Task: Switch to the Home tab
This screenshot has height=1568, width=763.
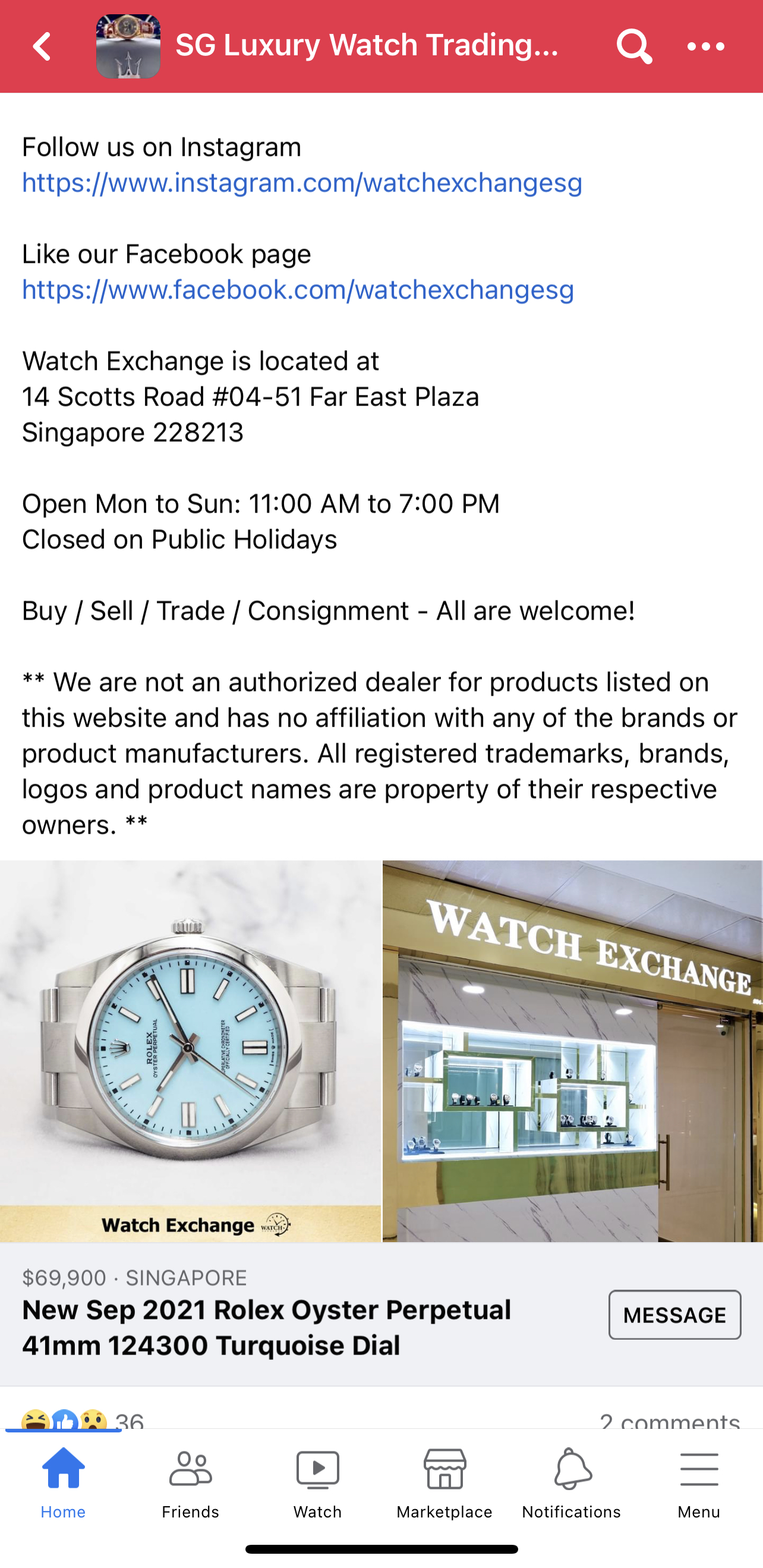Action: 63,1483
